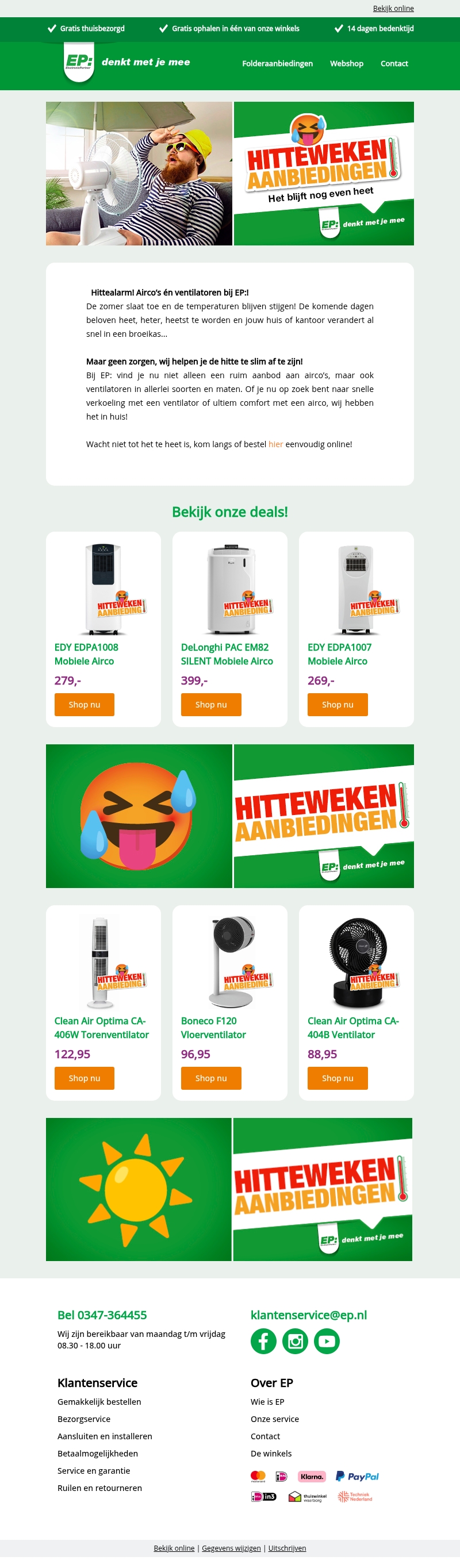Open EP's YouTube channel
This screenshot has width=460, height=1568.
click(x=327, y=1341)
